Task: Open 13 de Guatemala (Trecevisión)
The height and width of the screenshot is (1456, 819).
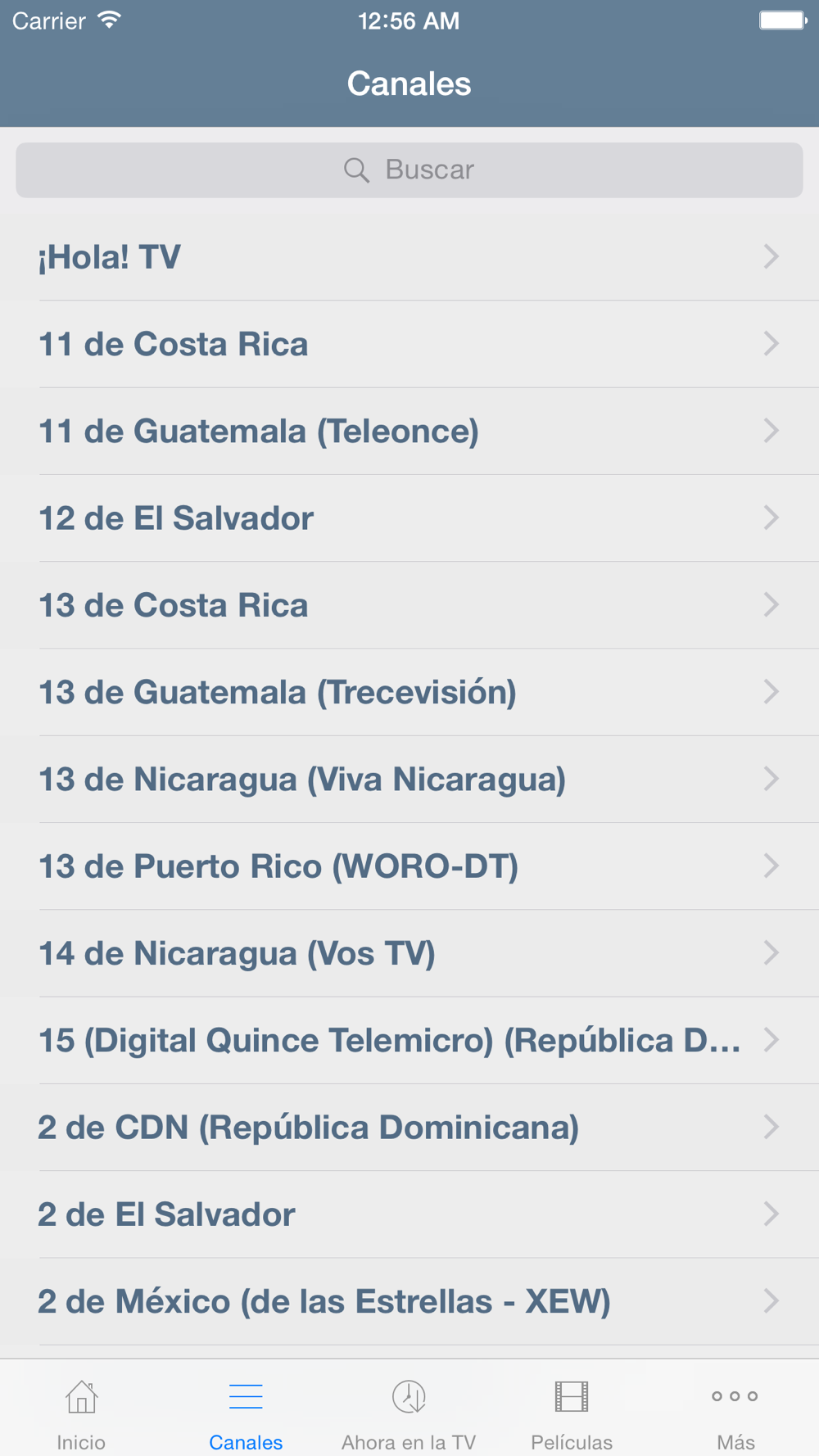Action: coord(409,693)
